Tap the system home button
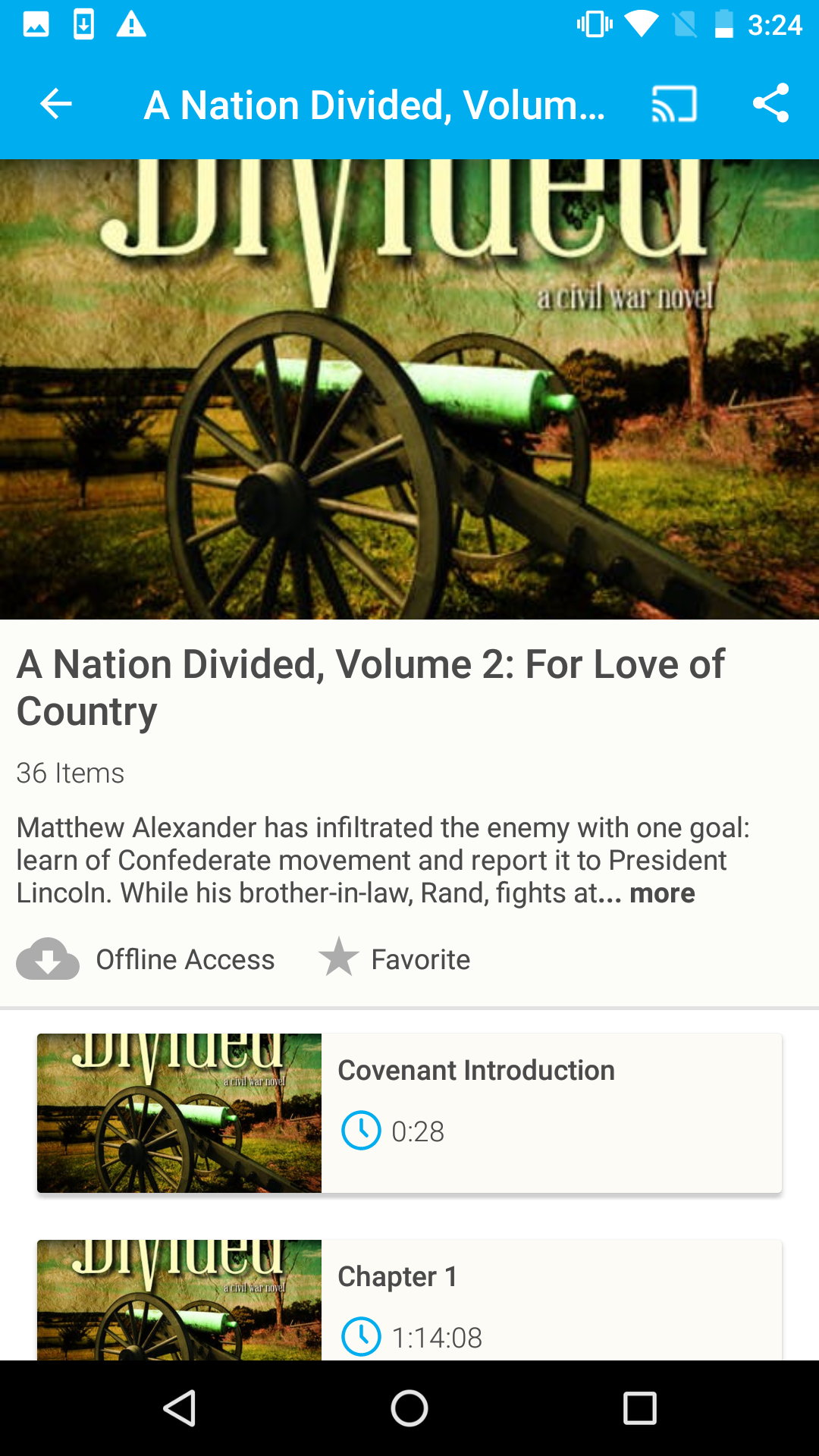The image size is (819, 1456). (x=409, y=1408)
